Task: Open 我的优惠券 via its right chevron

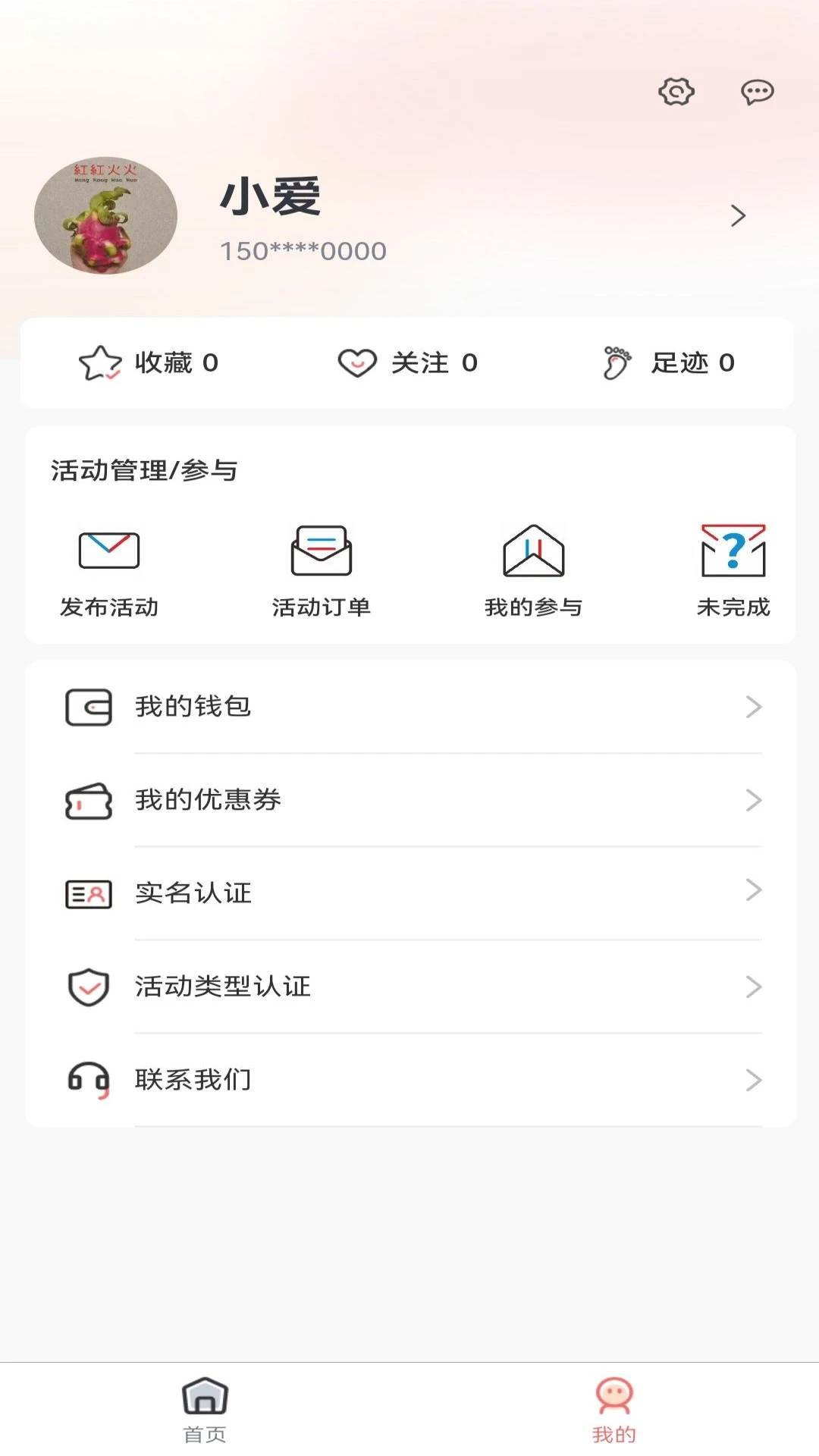Action: coord(753,800)
